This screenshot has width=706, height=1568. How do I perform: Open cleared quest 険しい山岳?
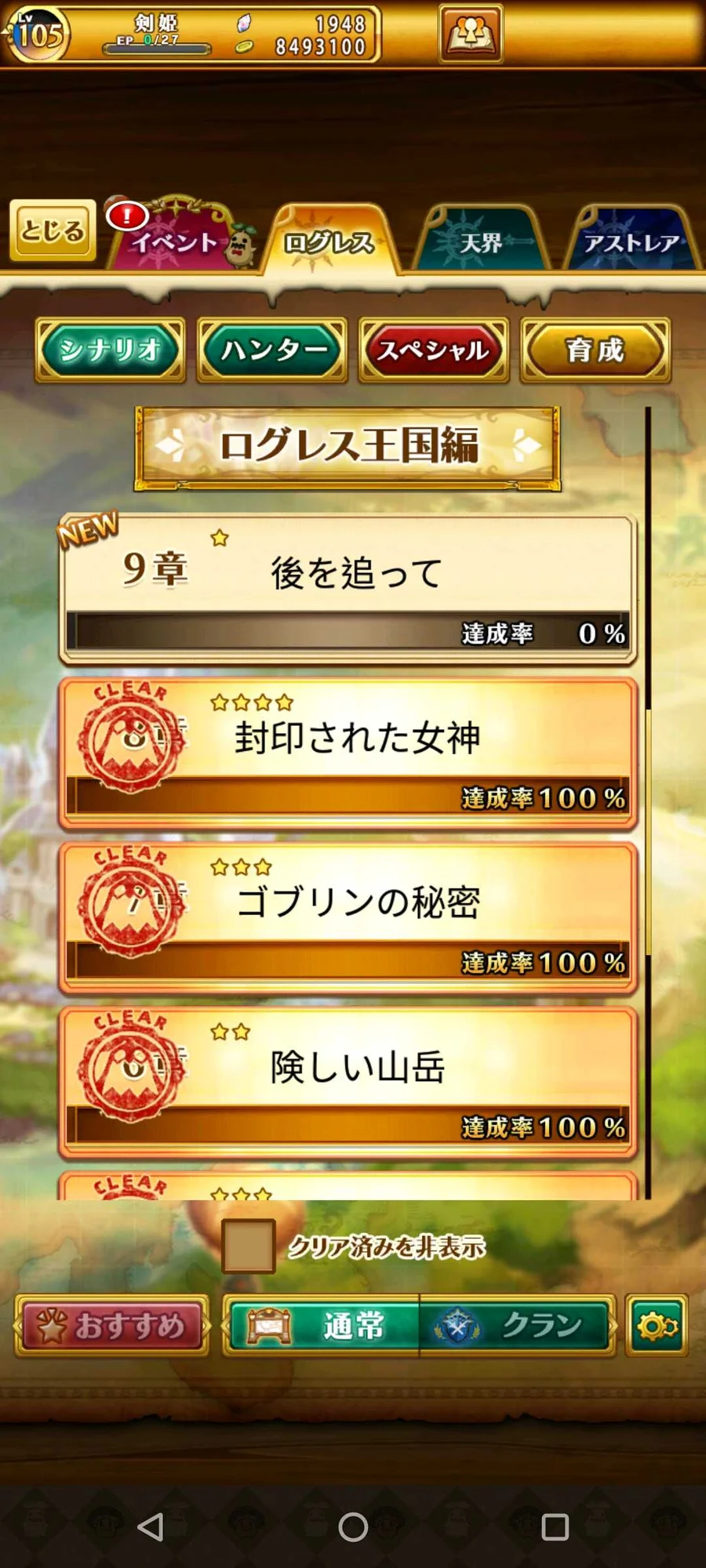pos(348,1082)
